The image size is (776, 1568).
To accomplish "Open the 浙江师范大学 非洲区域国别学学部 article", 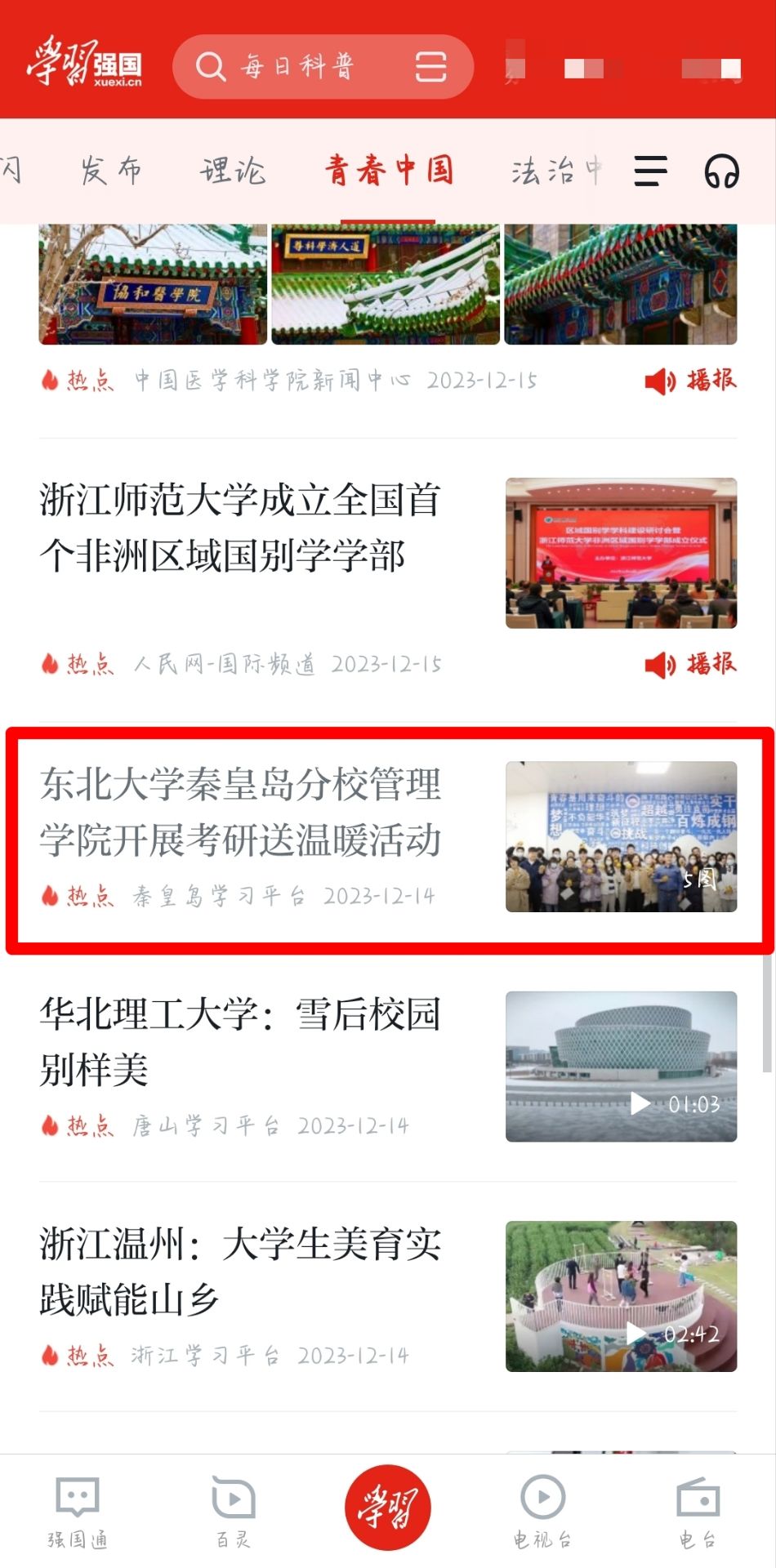I will (x=241, y=528).
